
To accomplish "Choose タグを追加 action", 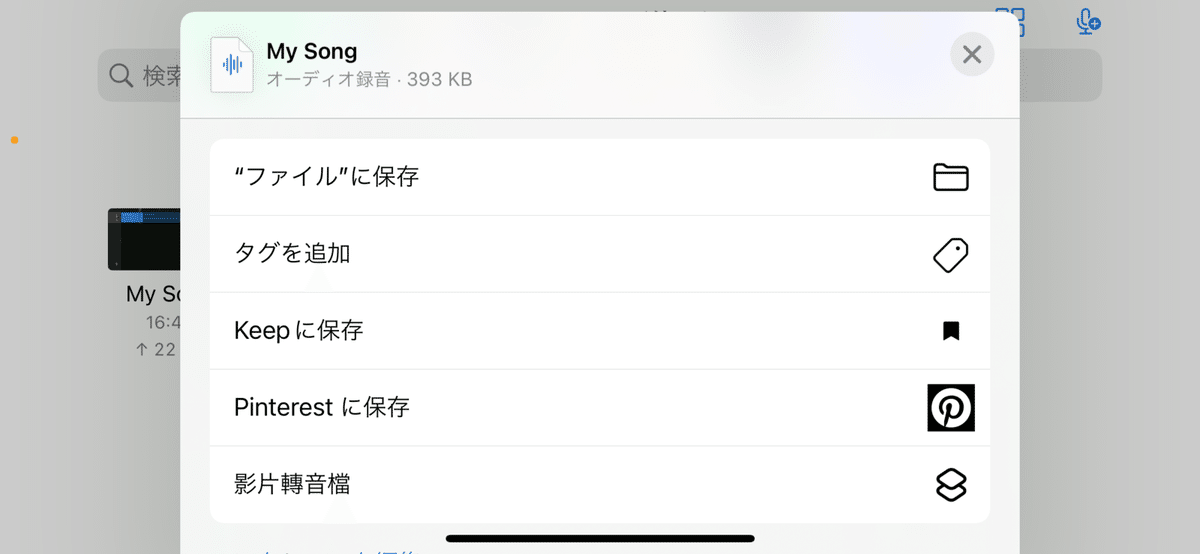I will [600, 254].
